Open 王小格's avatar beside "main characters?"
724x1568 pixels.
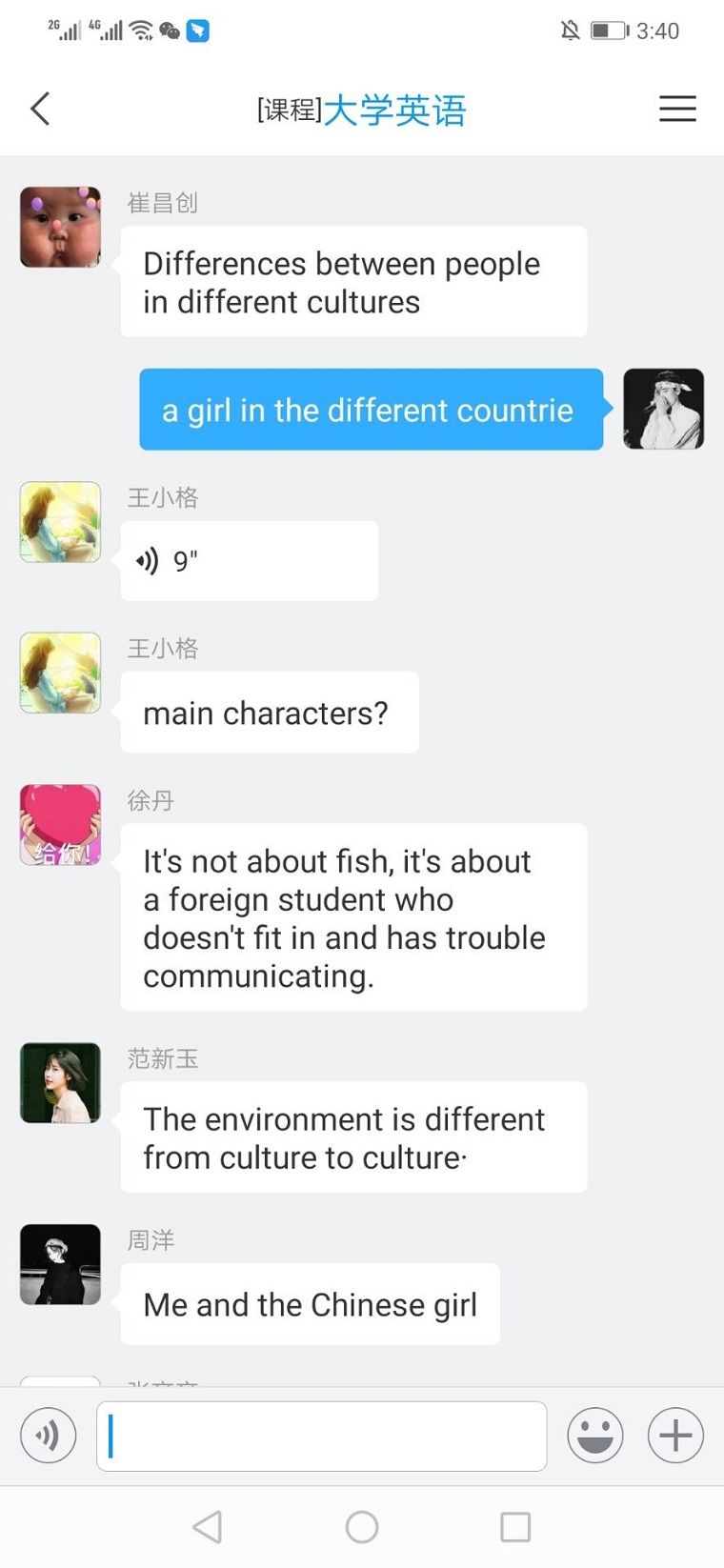tap(60, 673)
